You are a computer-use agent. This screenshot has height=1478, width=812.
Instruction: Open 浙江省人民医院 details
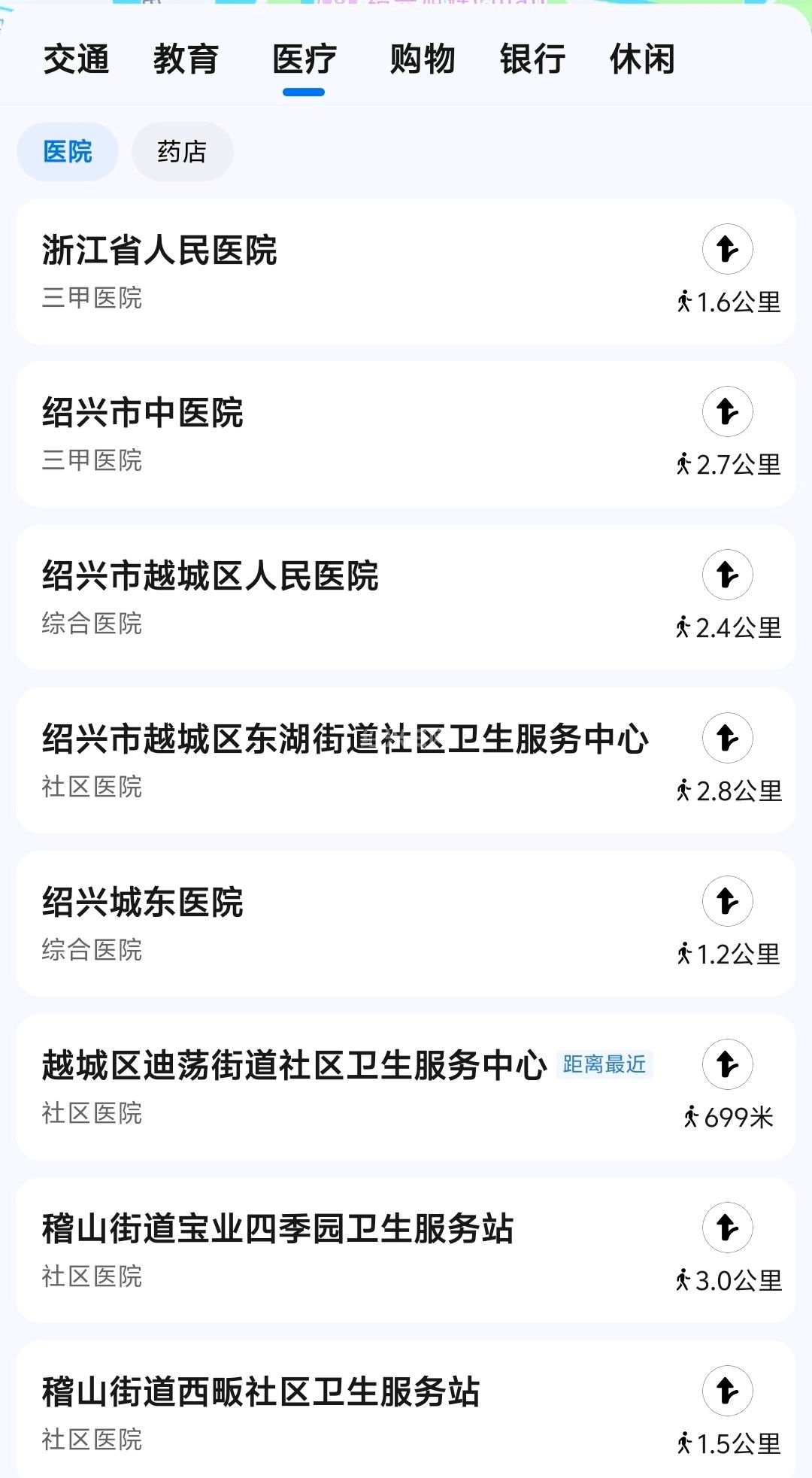point(159,250)
